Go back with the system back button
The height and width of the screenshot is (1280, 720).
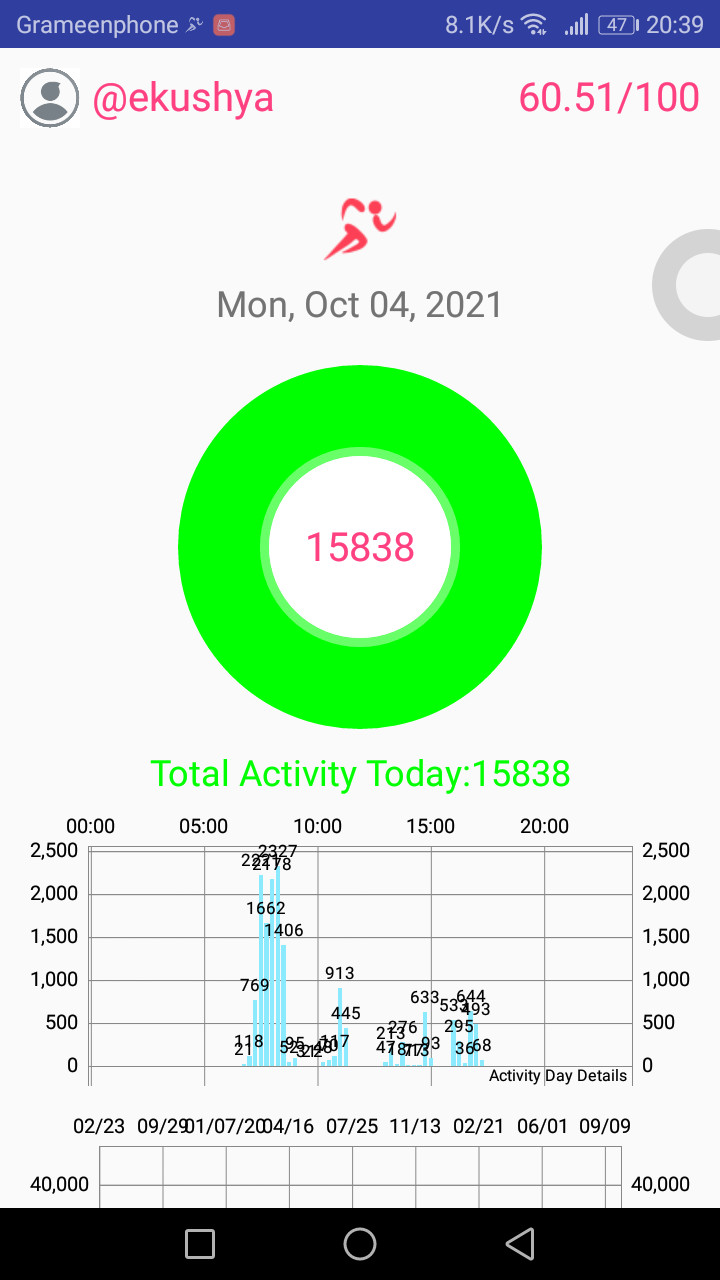(520, 1243)
